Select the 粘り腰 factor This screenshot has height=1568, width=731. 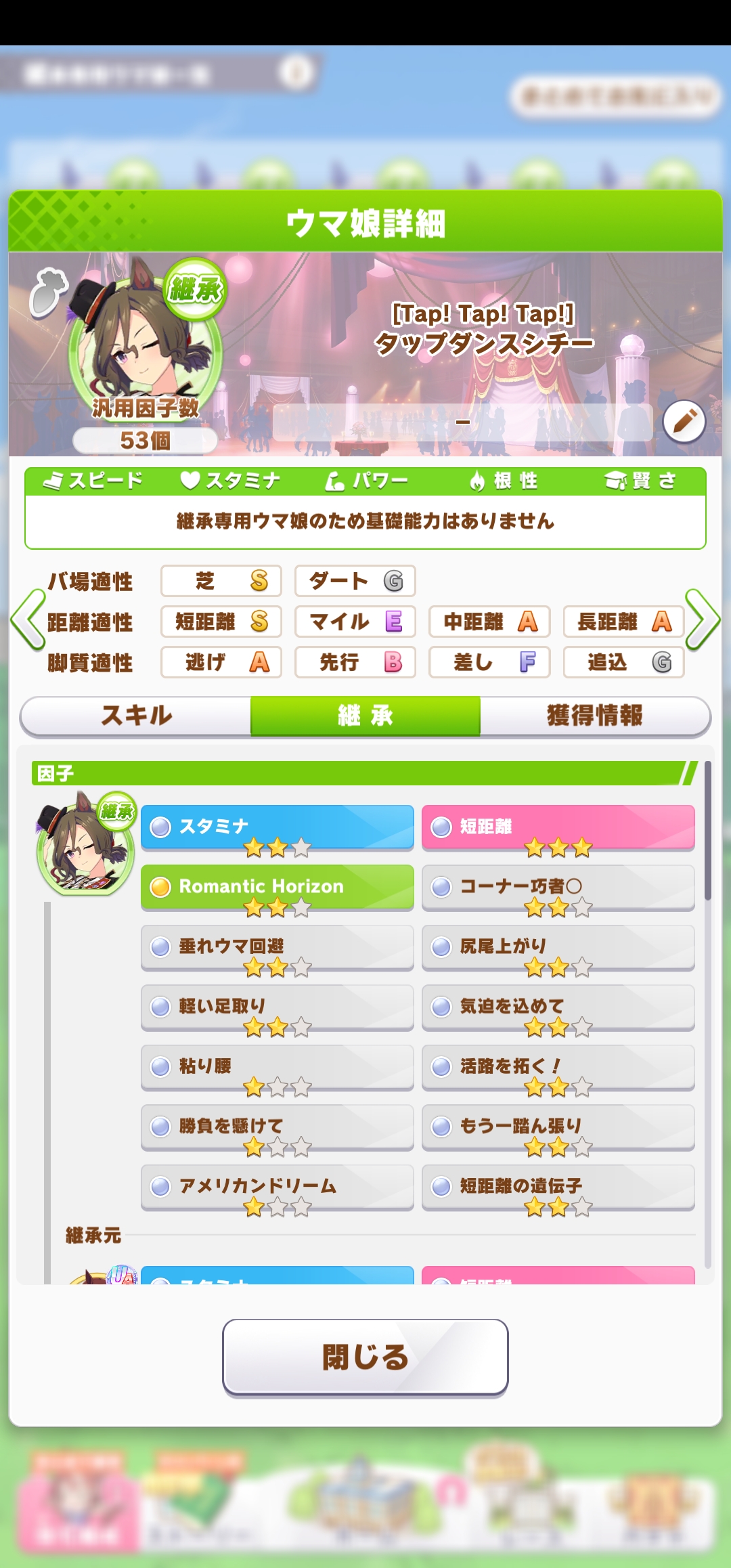coord(278,1066)
